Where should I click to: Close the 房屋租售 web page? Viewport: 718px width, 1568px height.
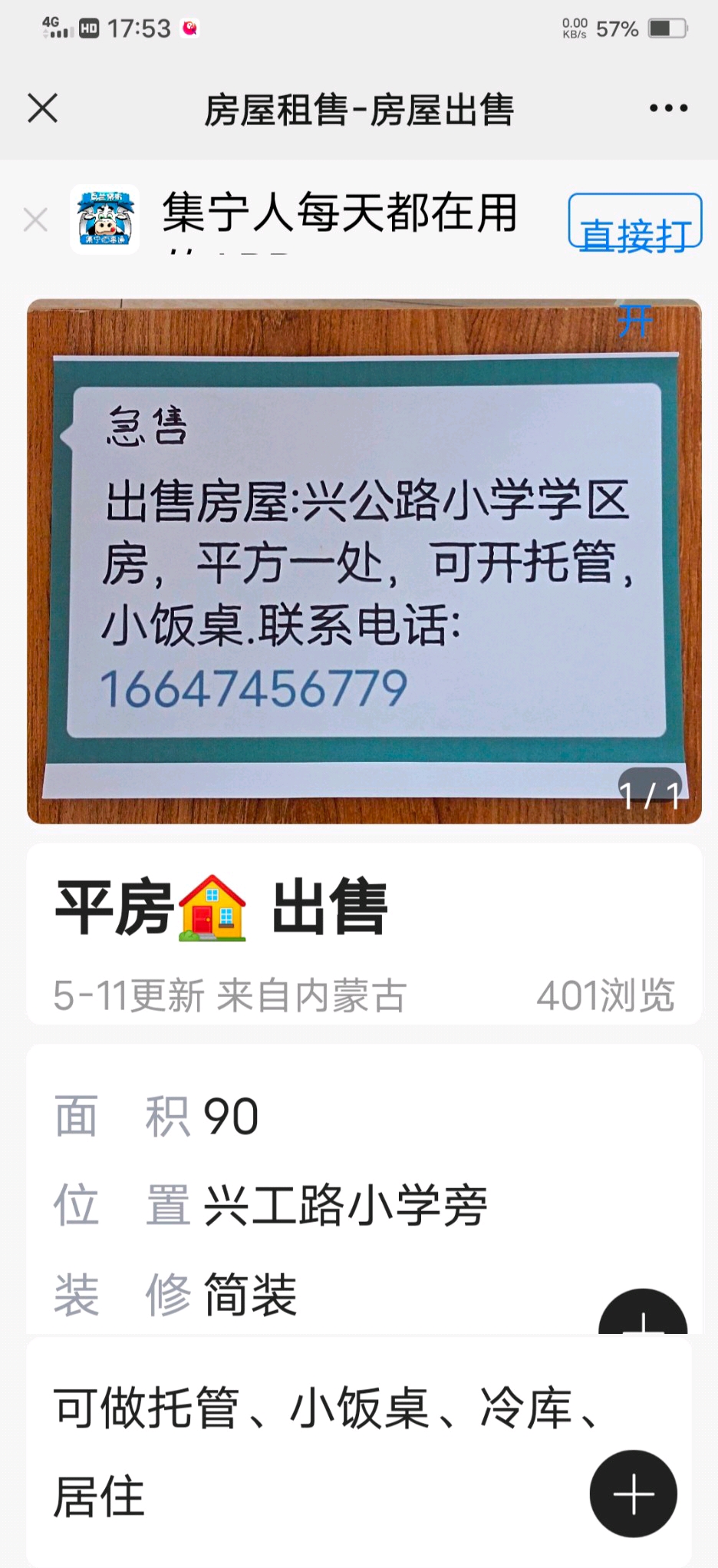point(43,108)
